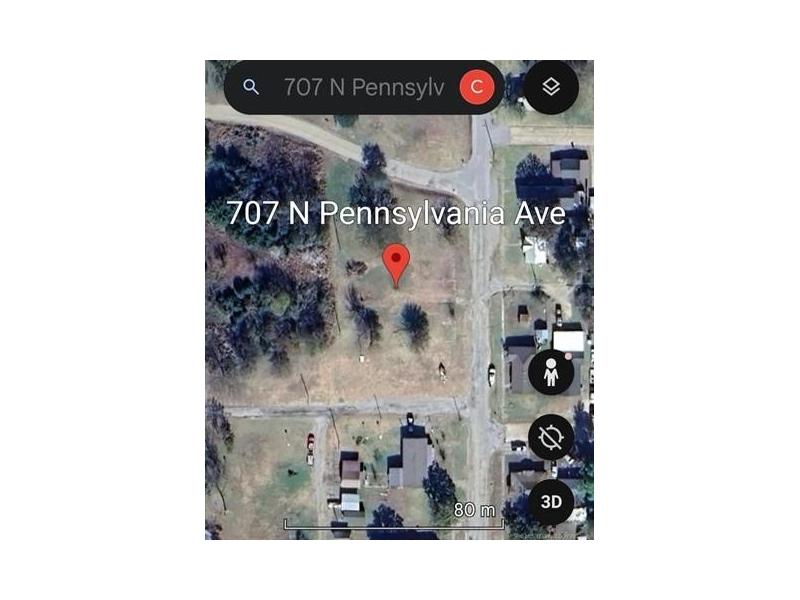The height and width of the screenshot is (600, 800).
Task: Open the account avatar labeled C
Action: (477, 87)
